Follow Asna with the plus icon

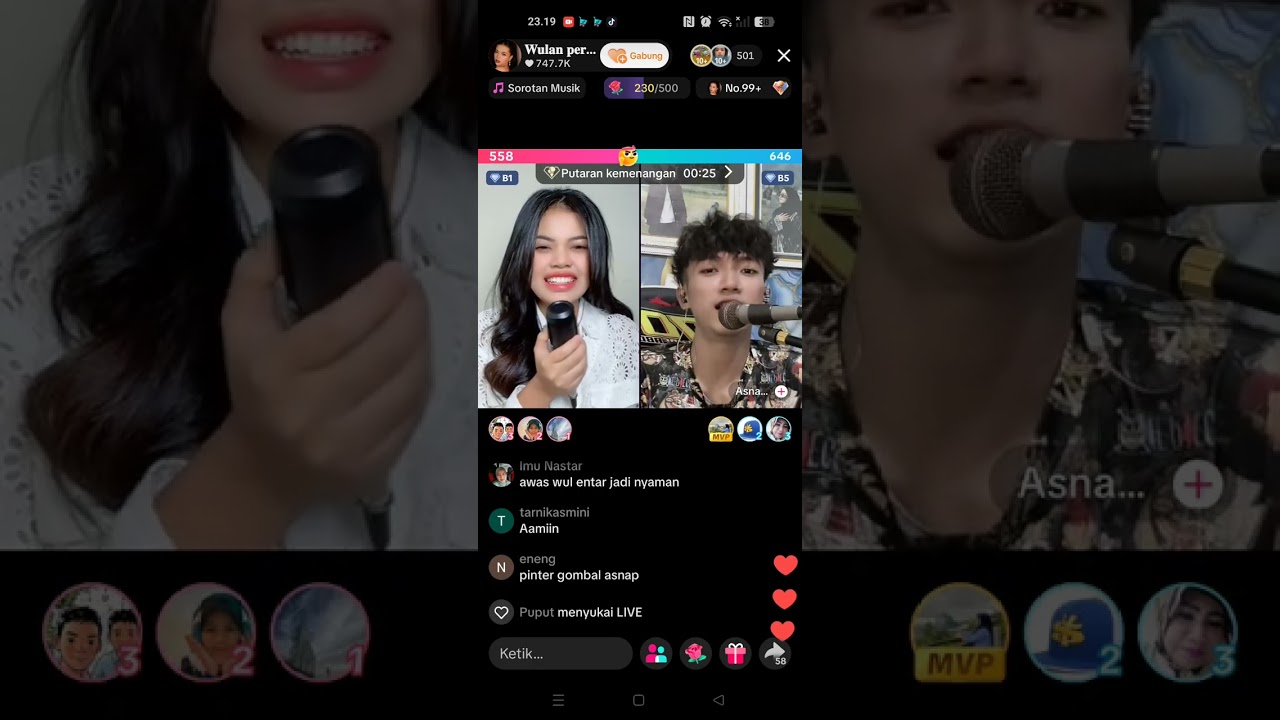click(x=781, y=391)
